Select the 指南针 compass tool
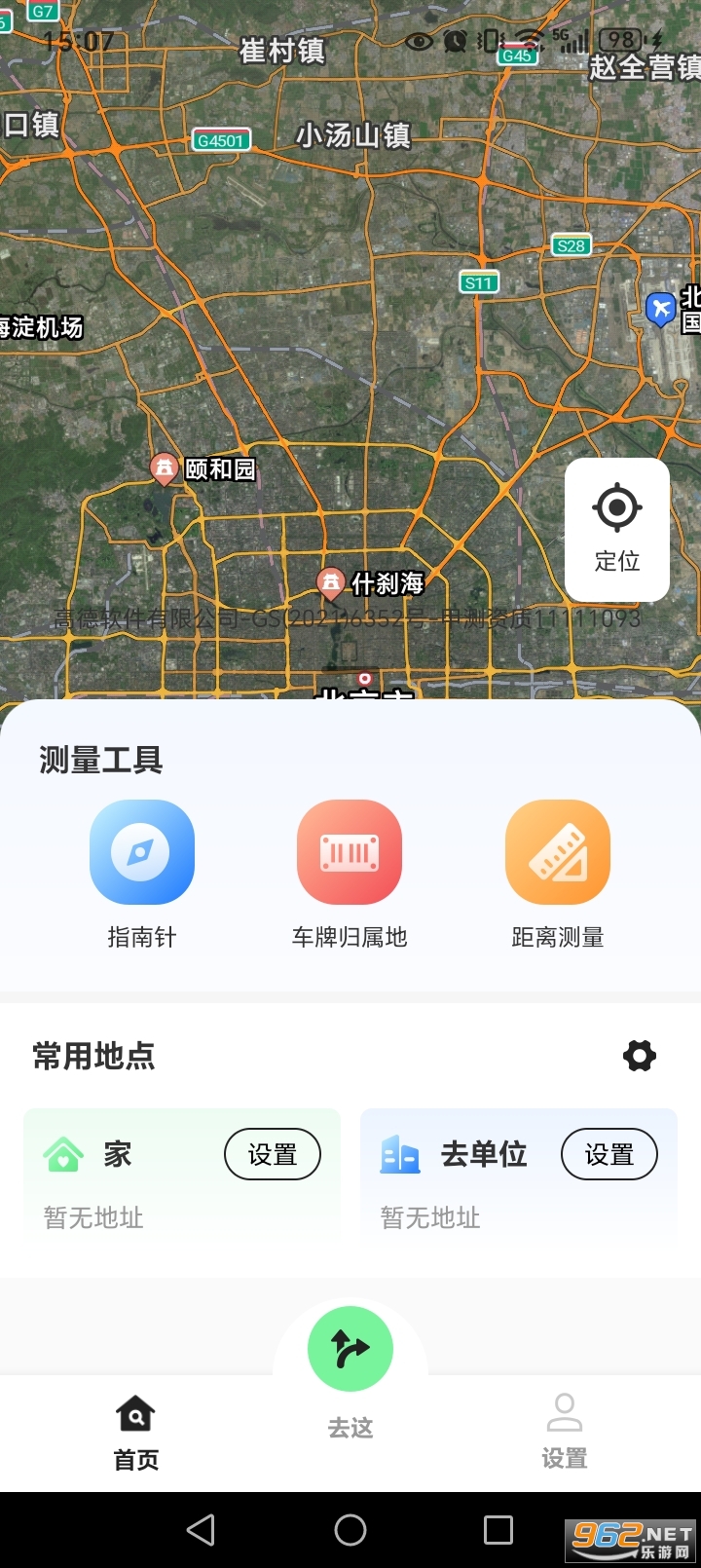Viewport: 701px width, 1568px height. [142, 851]
